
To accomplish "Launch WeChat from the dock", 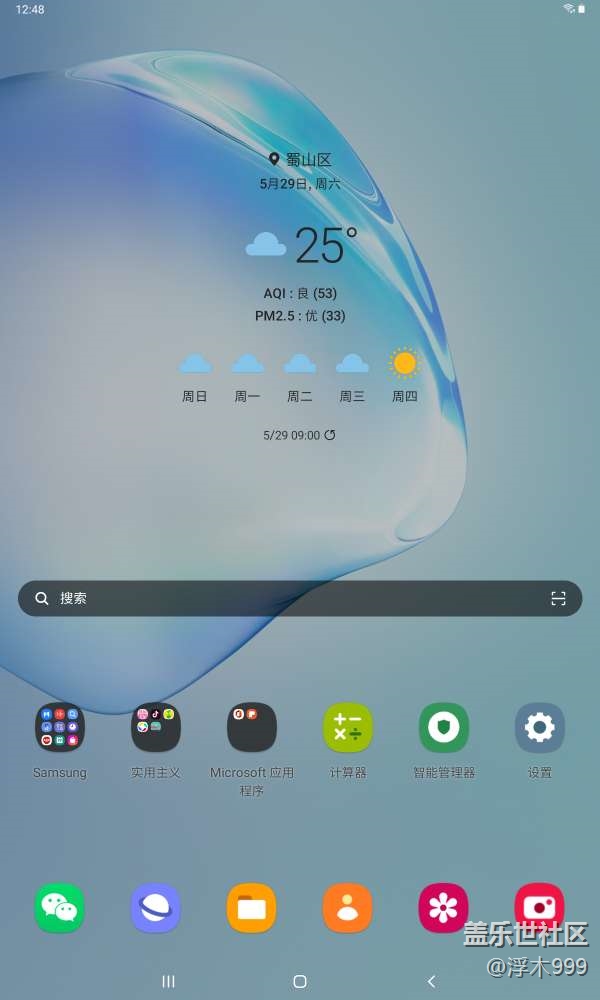I will (60, 908).
